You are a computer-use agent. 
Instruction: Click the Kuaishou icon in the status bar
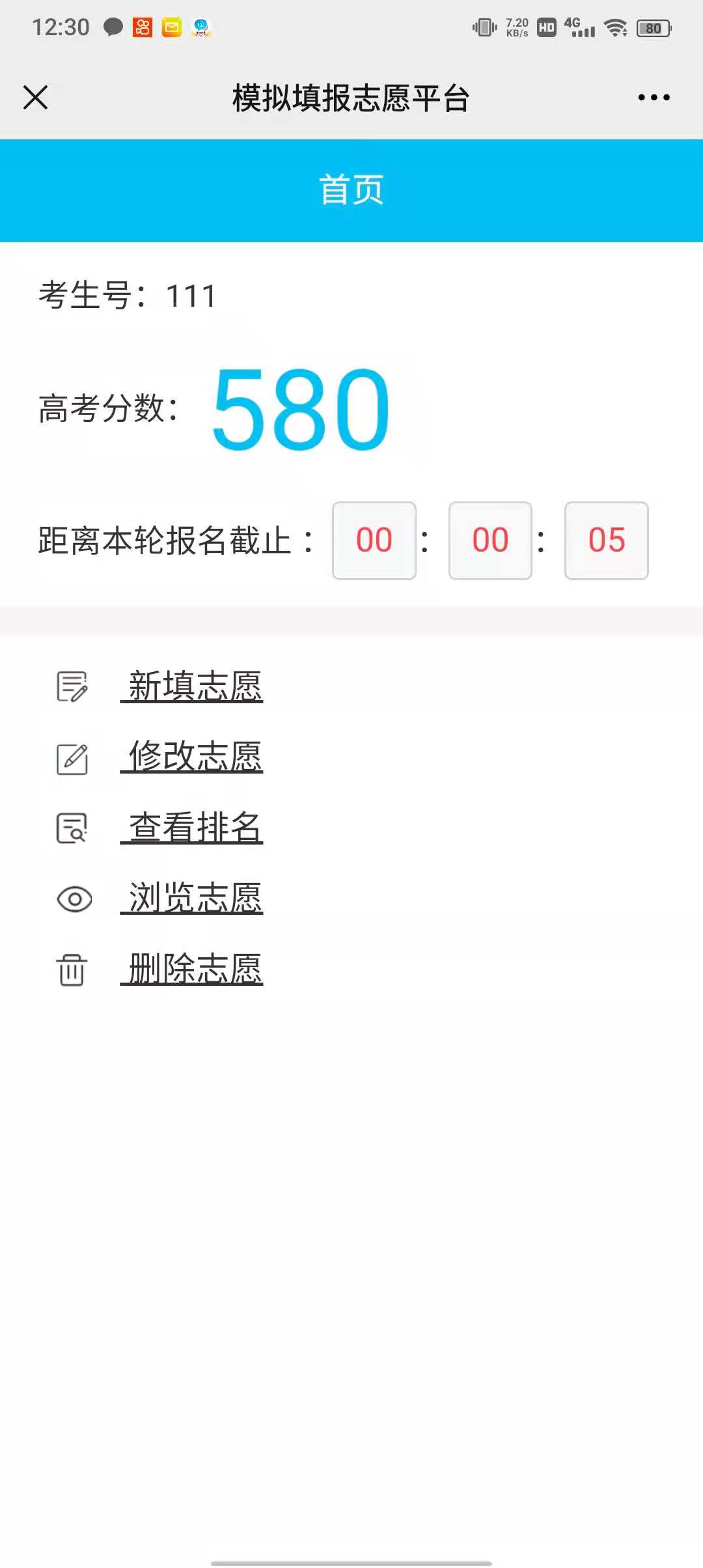tap(143, 27)
